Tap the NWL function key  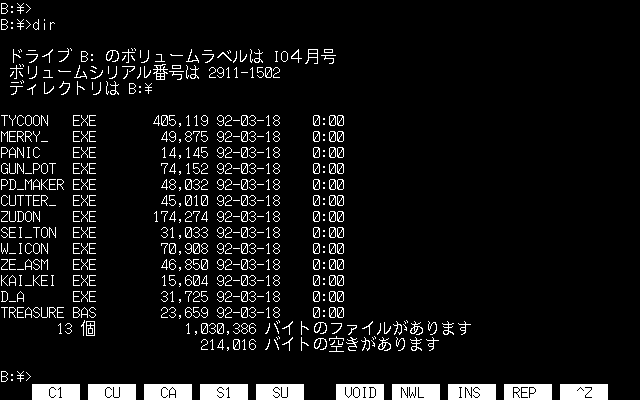[x=416, y=393]
